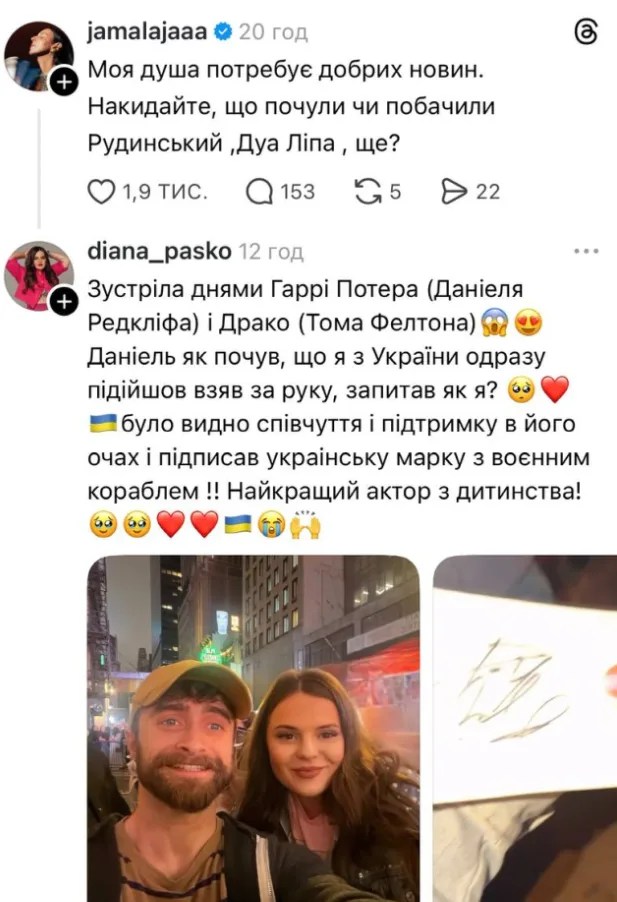
Task: Open the Threads logo icon
Action: pos(585,32)
